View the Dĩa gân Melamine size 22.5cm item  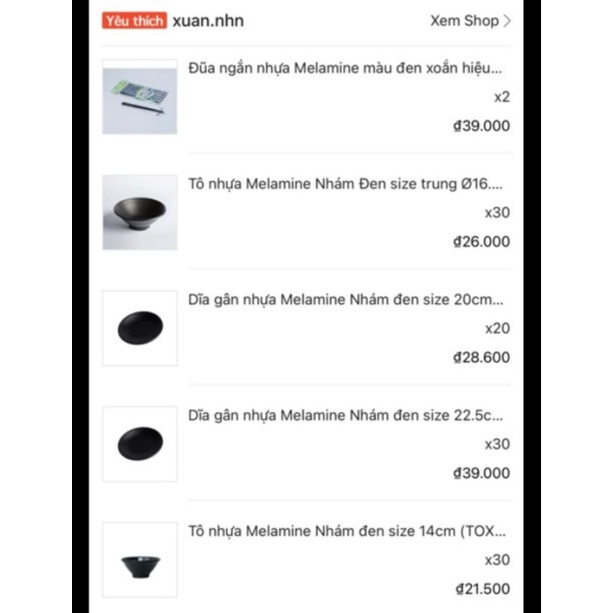[345, 415]
